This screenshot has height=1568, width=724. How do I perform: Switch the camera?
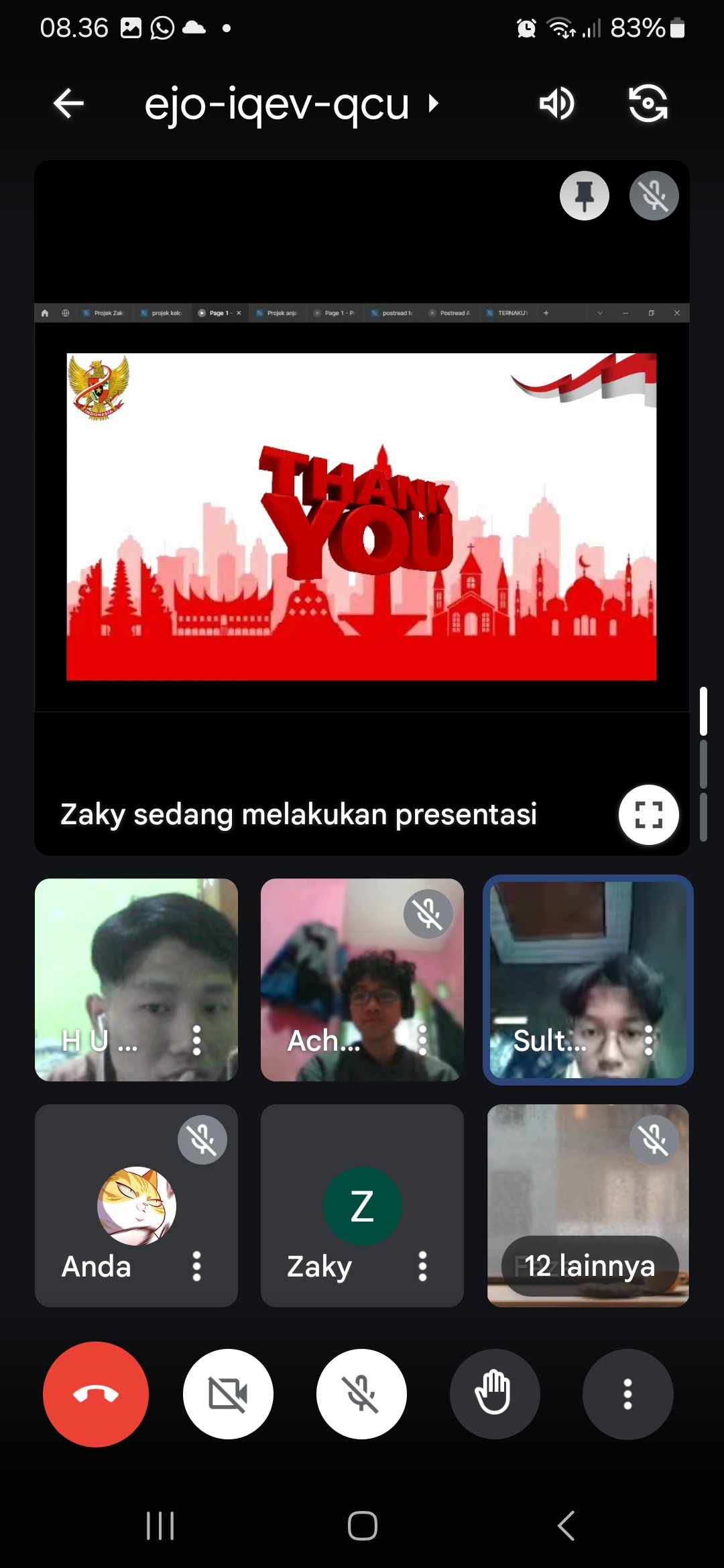click(x=648, y=104)
